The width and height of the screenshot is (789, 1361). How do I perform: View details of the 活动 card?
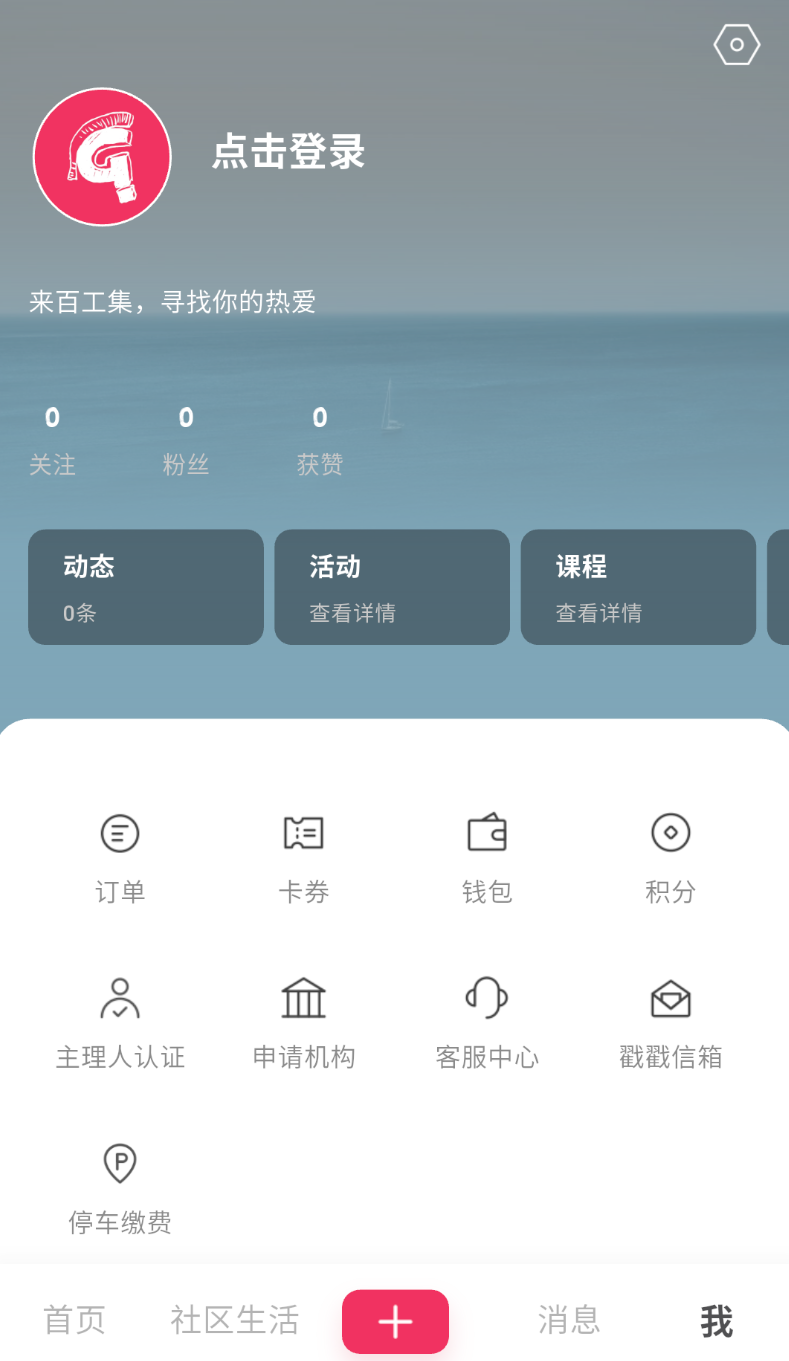click(392, 587)
